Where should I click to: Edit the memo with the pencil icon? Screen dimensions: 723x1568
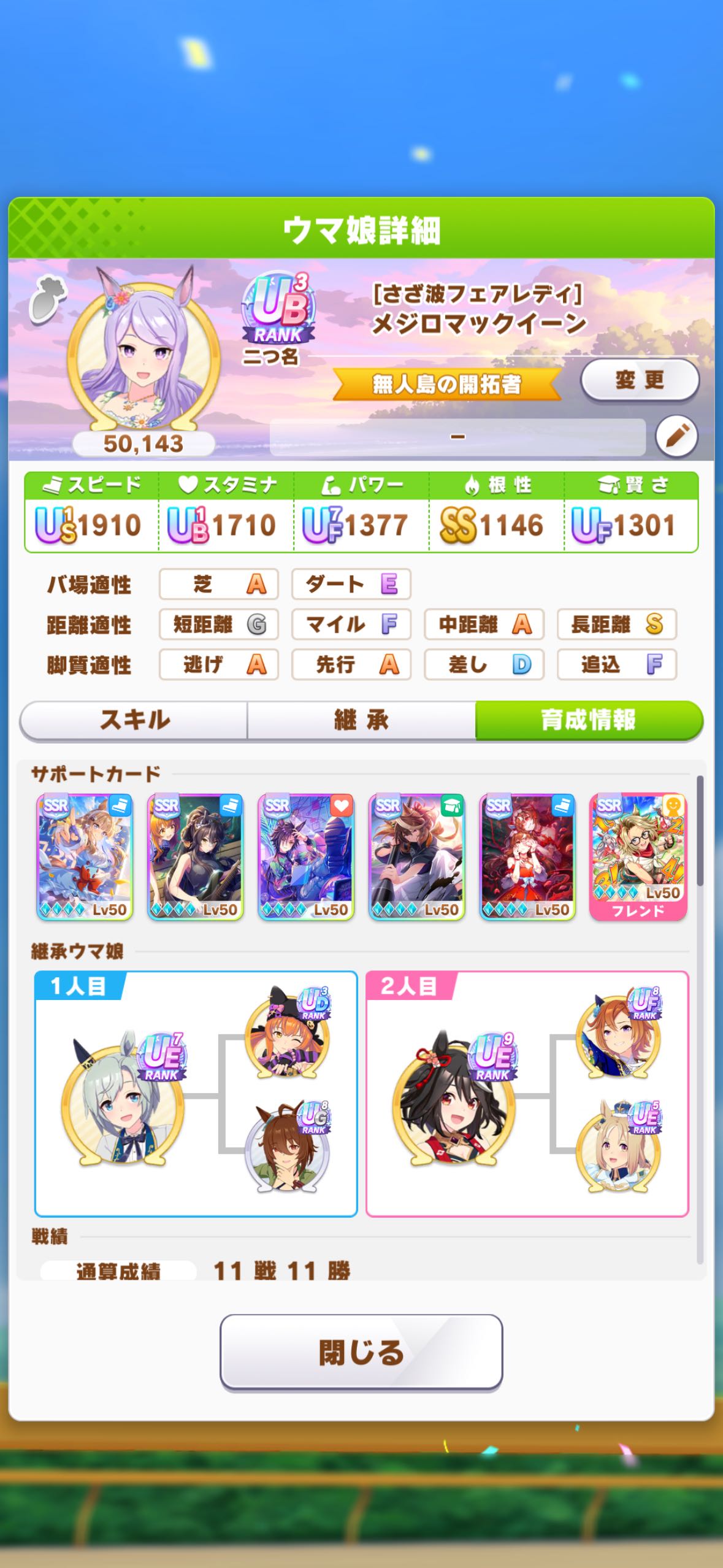[x=676, y=437]
